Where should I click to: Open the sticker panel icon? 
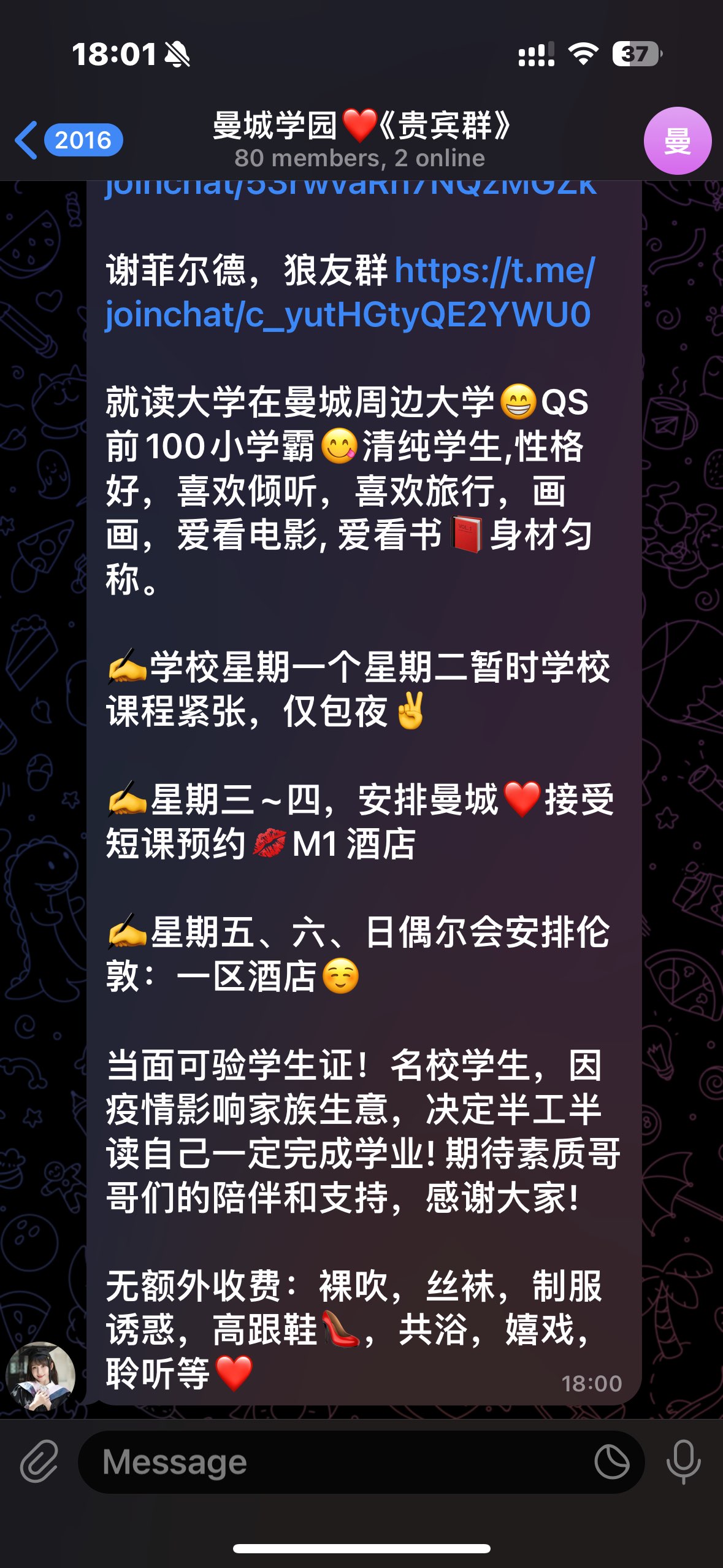click(611, 1462)
